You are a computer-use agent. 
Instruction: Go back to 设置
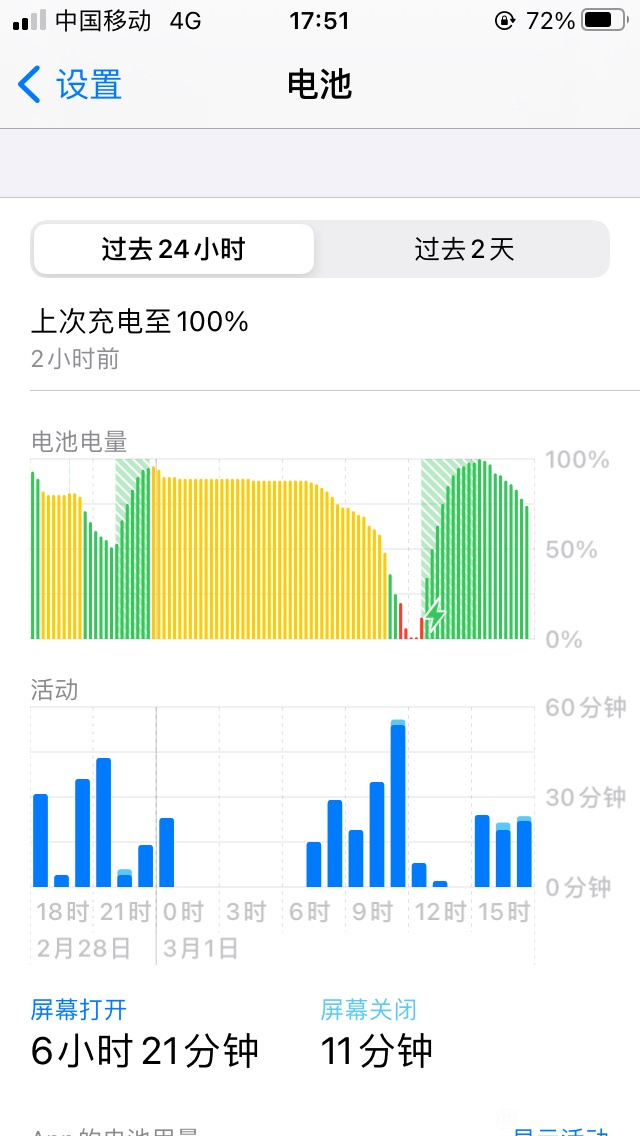pyautogui.click(x=70, y=85)
